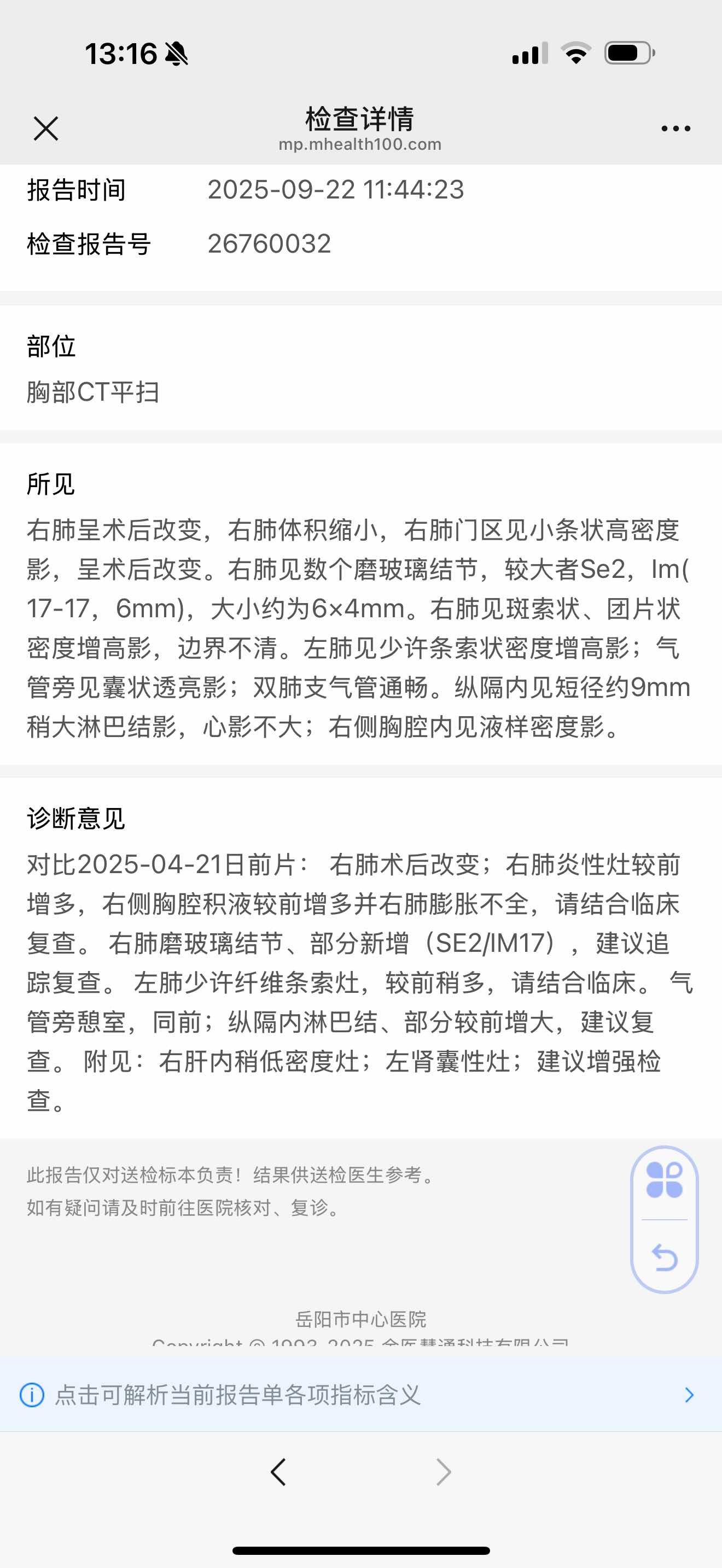This screenshot has width=722, height=1568.
Task: Open the three-dot more options menu
Action: 675,128
